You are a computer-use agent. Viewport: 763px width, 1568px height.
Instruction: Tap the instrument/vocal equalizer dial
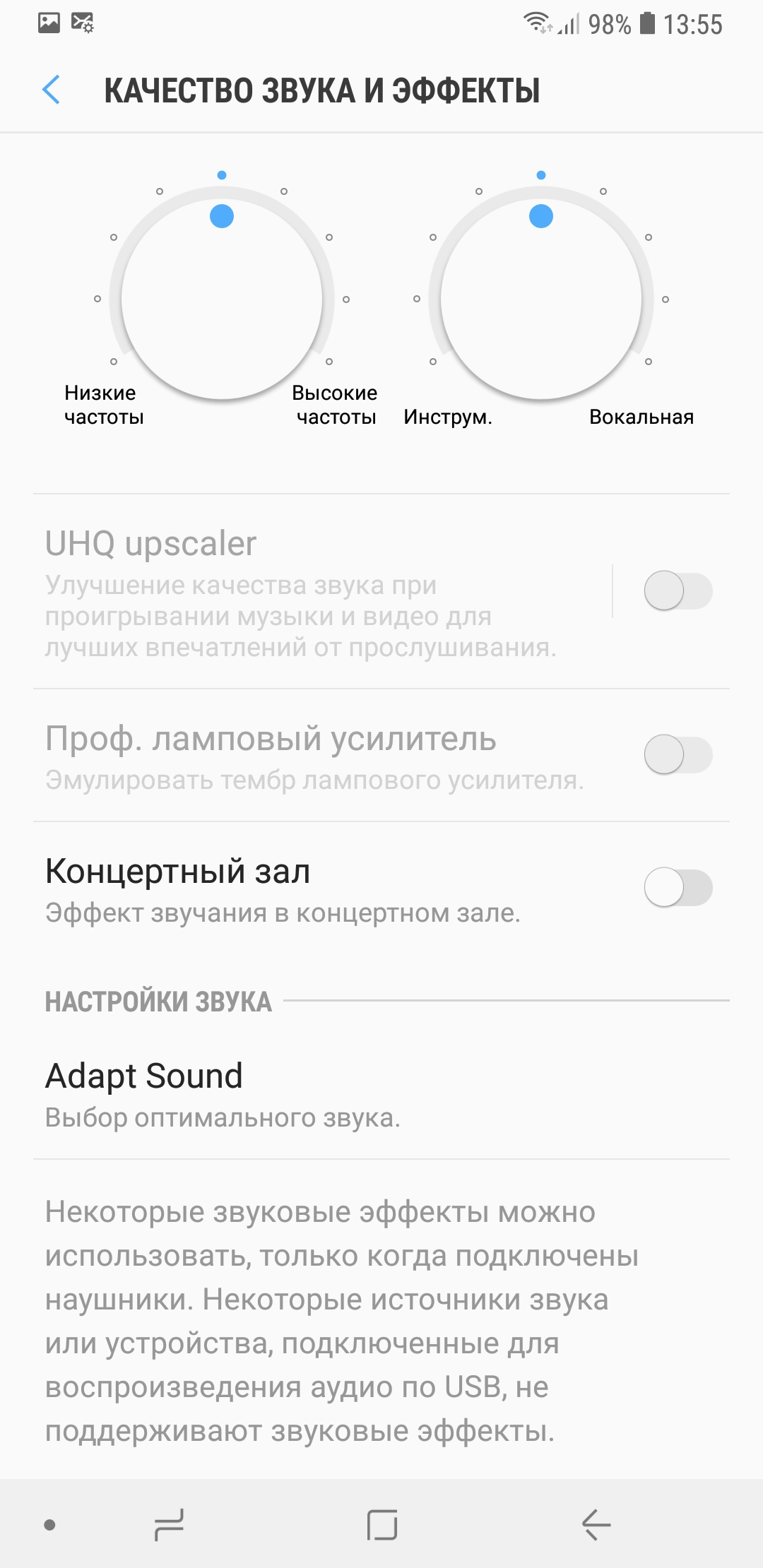click(x=540, y=298)
